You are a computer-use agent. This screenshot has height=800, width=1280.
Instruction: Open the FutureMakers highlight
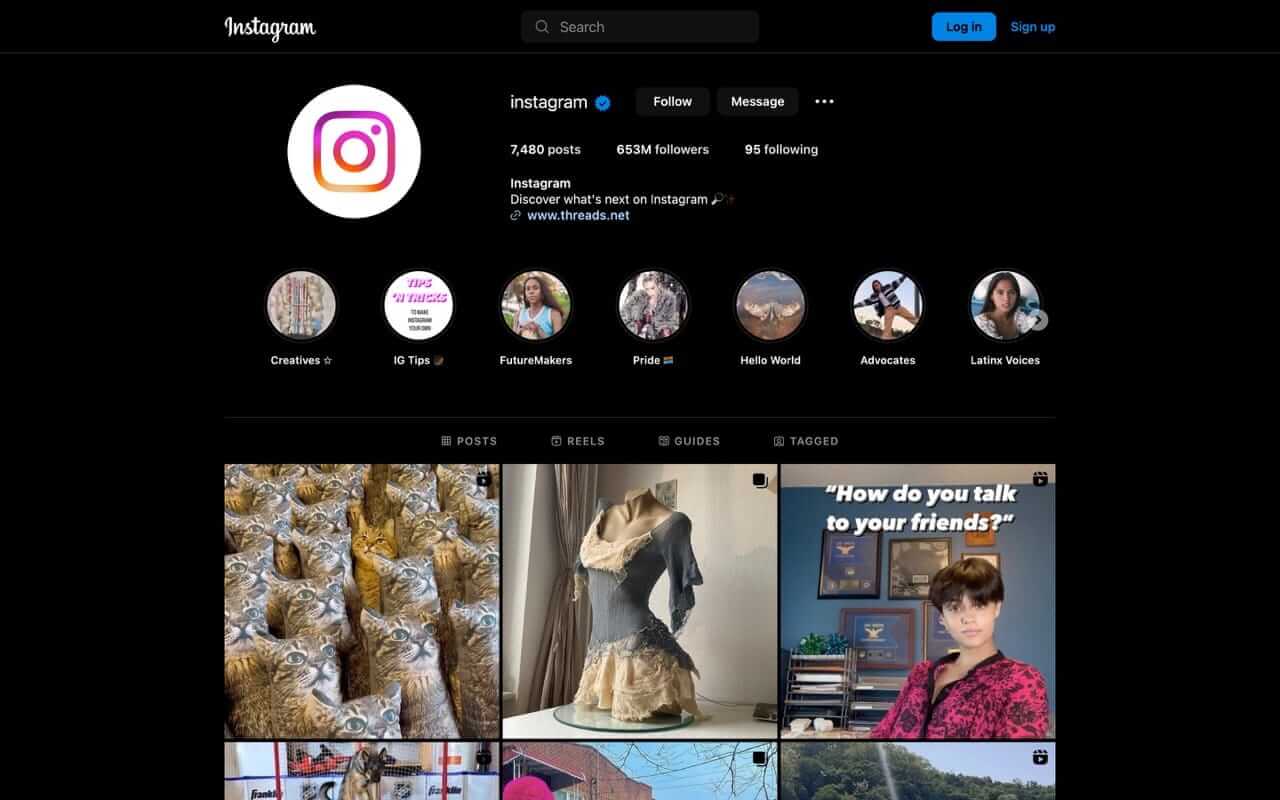(x=536, y=306)
